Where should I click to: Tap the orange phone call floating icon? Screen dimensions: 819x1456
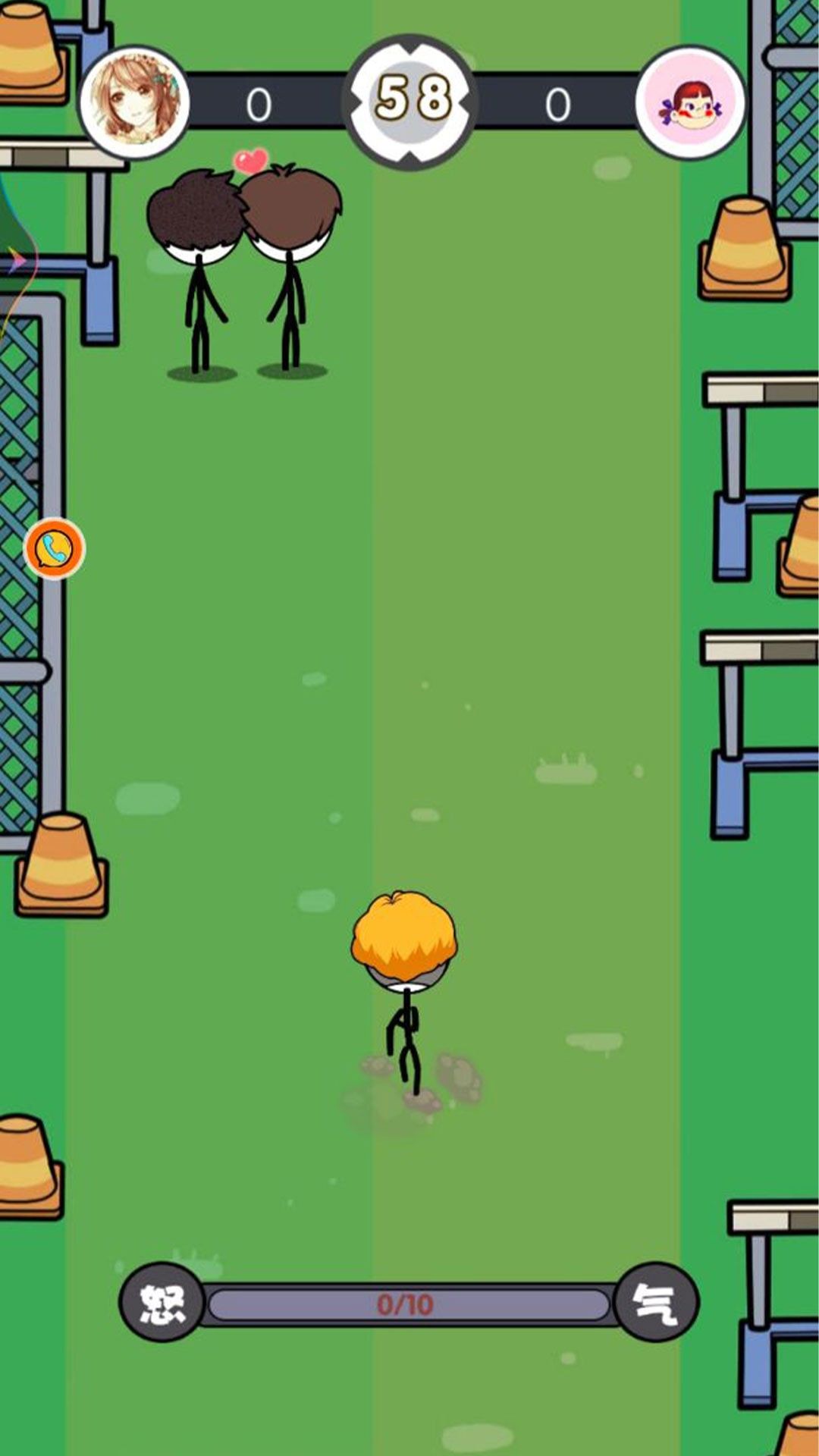click(x=54, y=548)
